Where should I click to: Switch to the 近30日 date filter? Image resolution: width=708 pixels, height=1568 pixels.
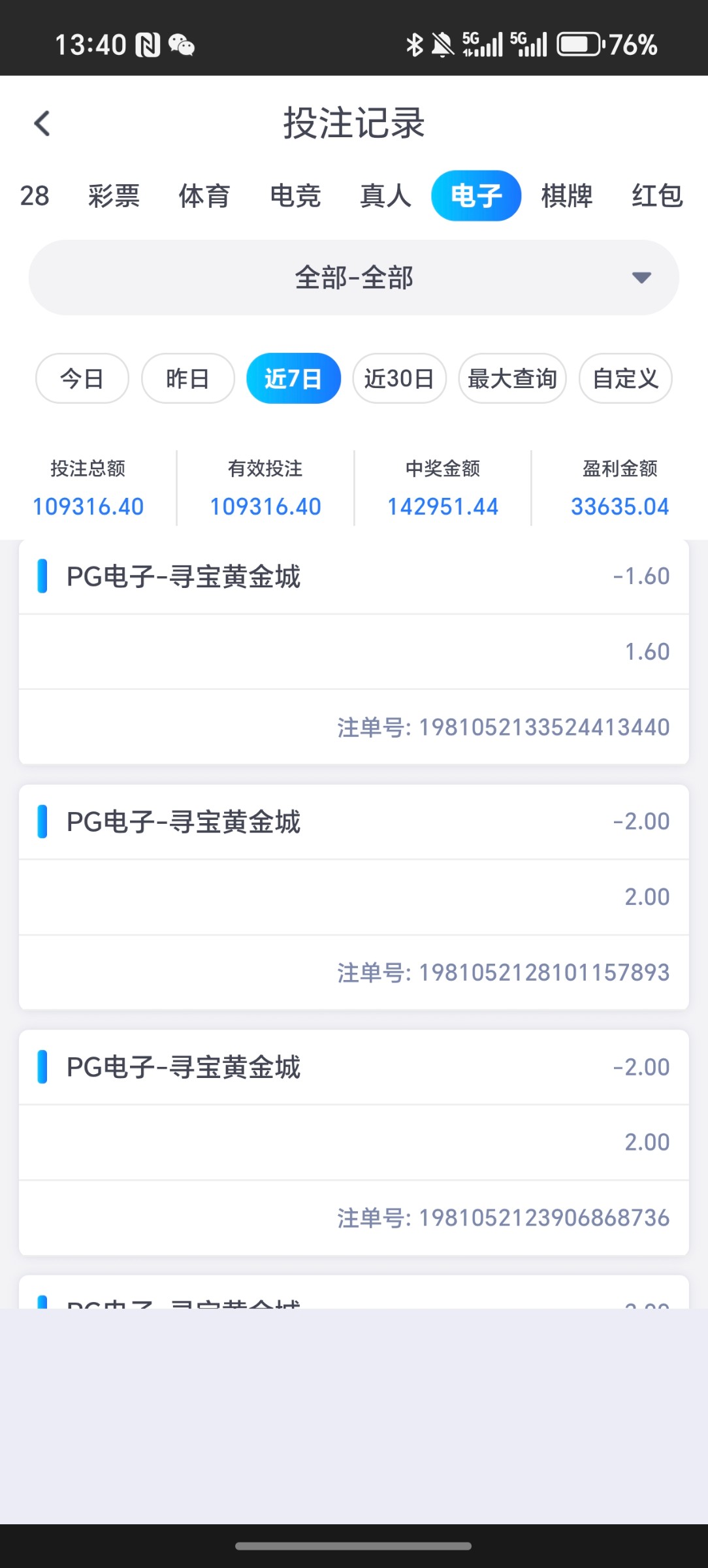(398, 379)
